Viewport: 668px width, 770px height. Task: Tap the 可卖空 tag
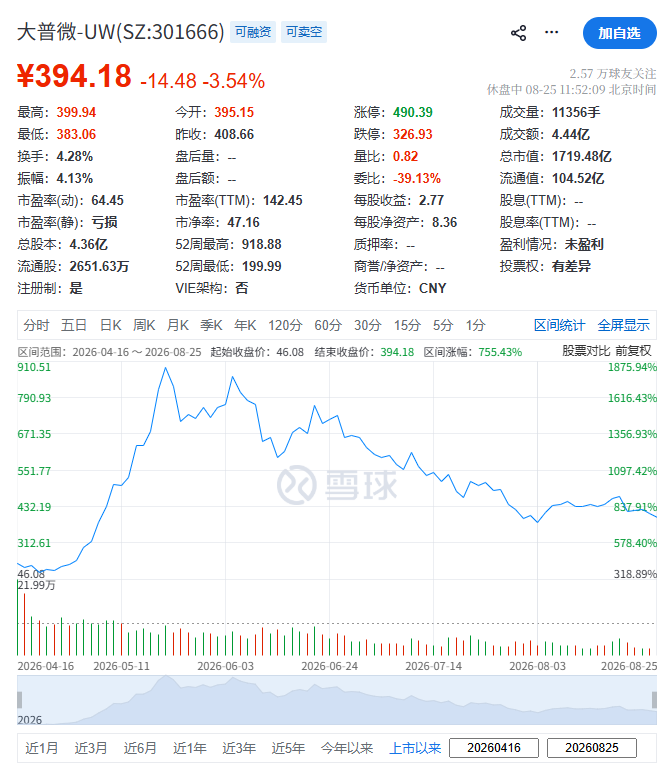(304, 32)
